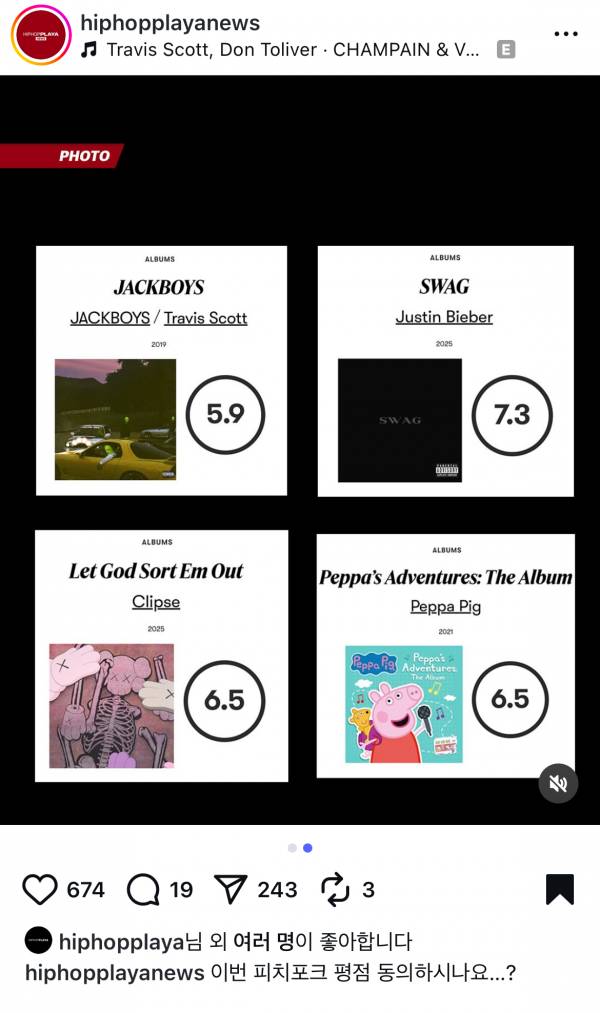This screenshot has width=600, height=1013.
Task: View the post image with Pitchfork ratings
Action: tap(300, 450)
